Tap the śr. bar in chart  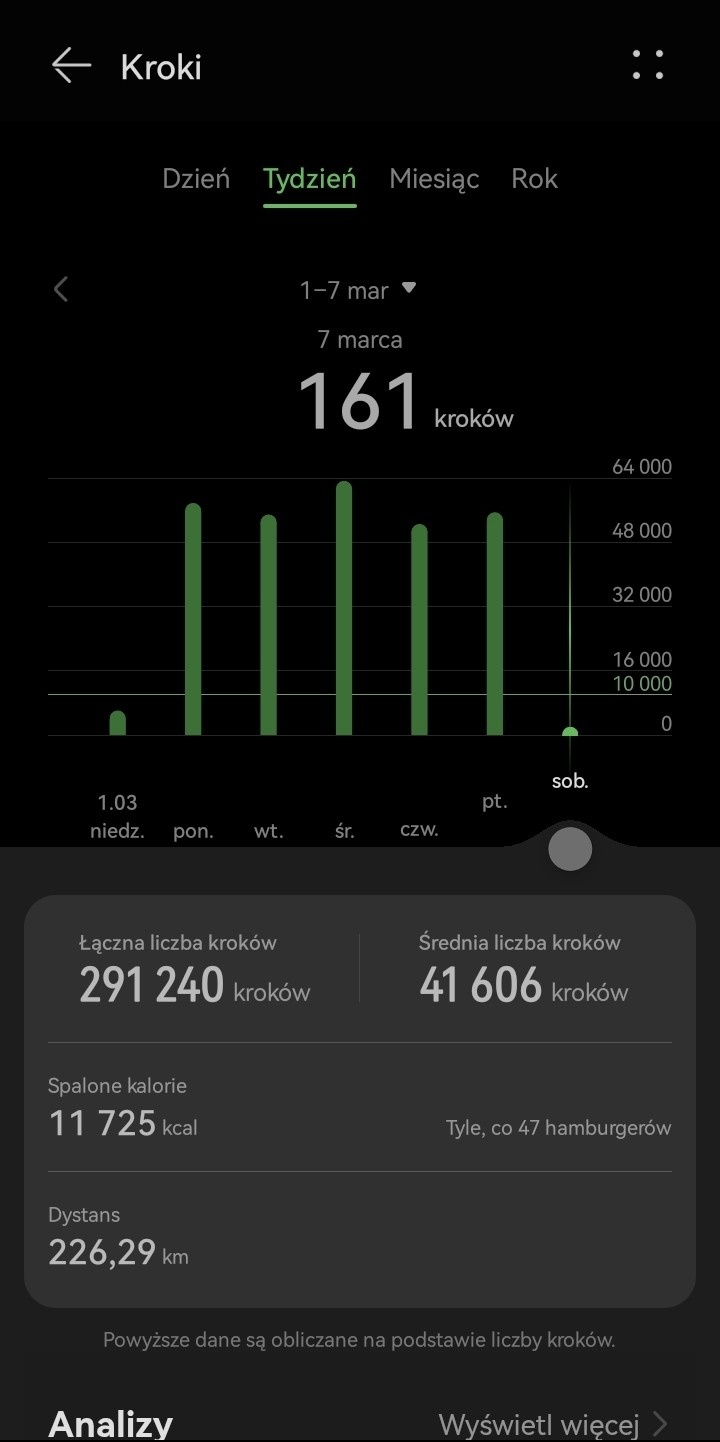[x=344, y=610]
